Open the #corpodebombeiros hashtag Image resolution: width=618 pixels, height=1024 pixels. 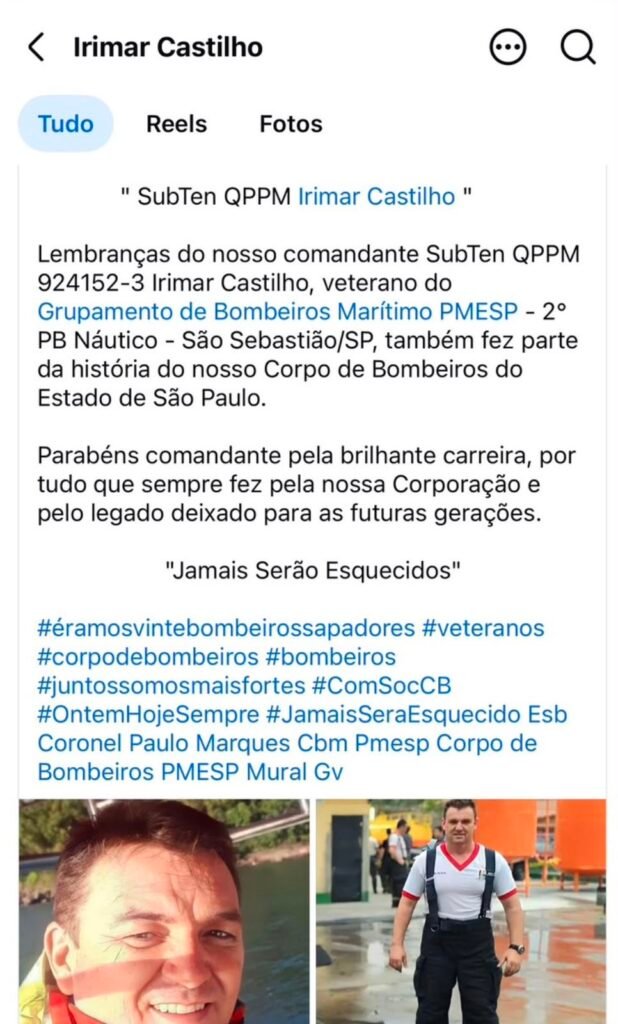coord(148,657)
